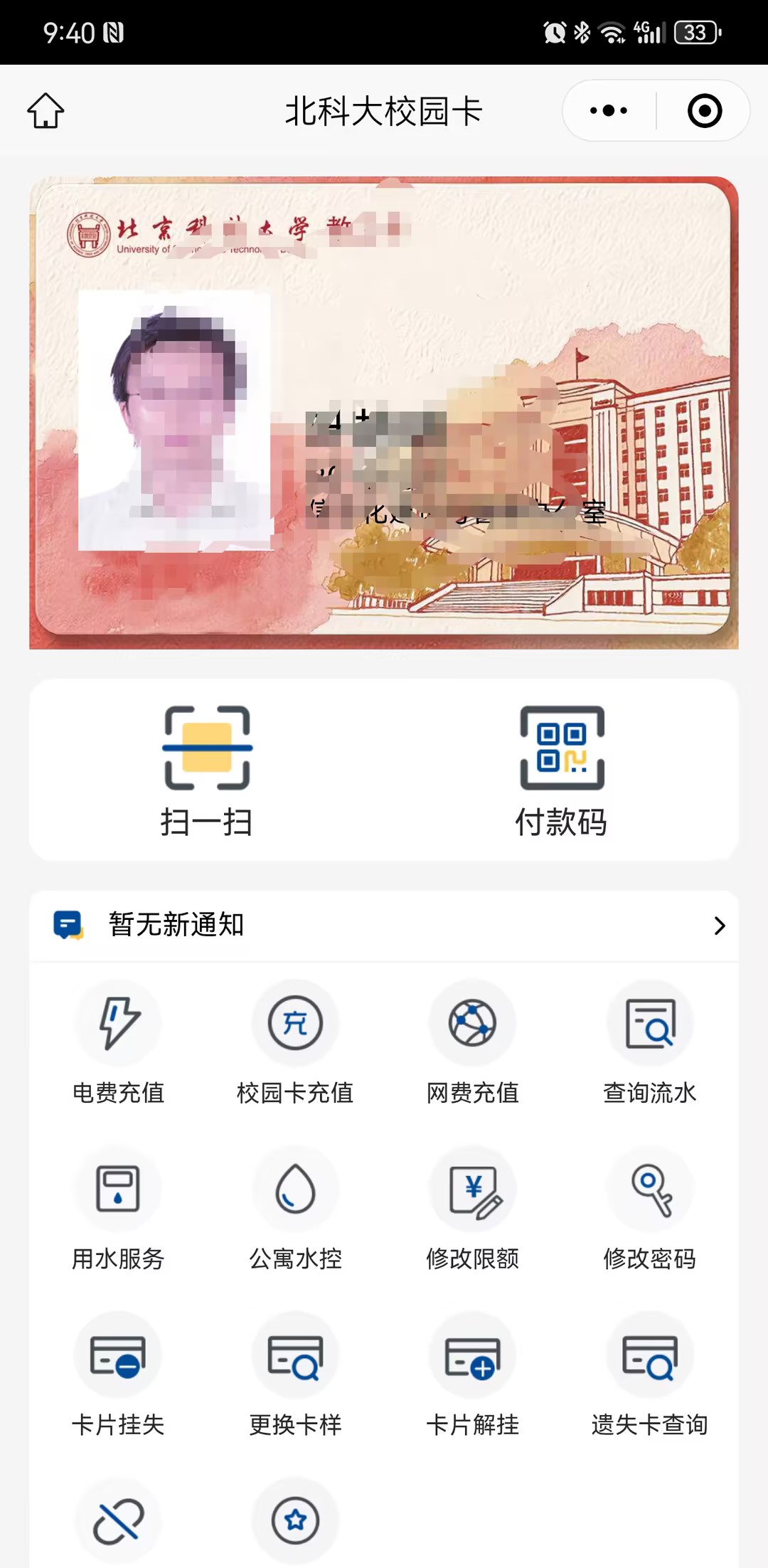Open the 暂无新通知 notification row
The height and width of the screenshot is (1568, 768).
point(384,925)
